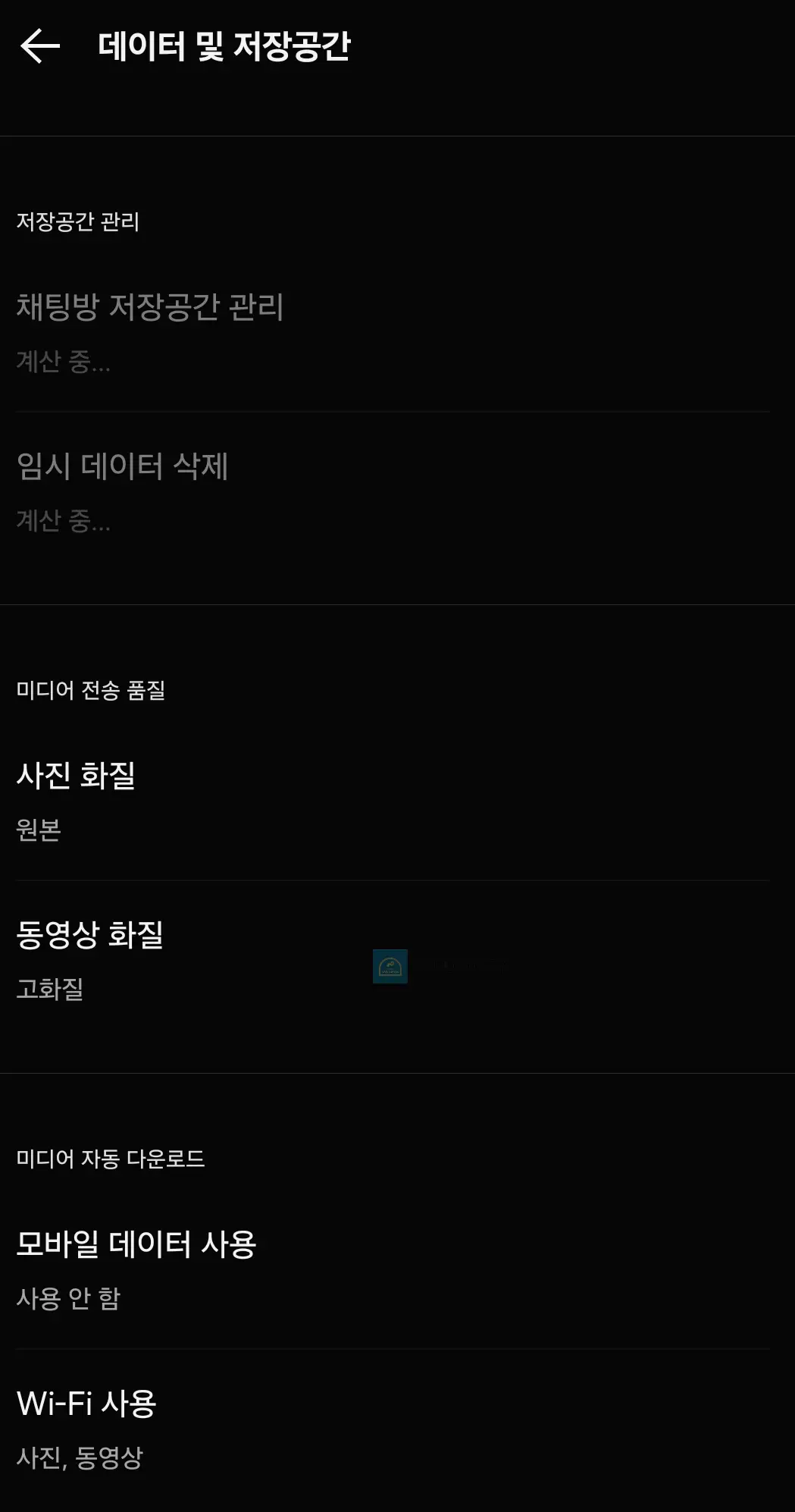Tap the 계산 중 text under temporary data
This screenshot has height=1512, width=795.
(x=64, y=522)
